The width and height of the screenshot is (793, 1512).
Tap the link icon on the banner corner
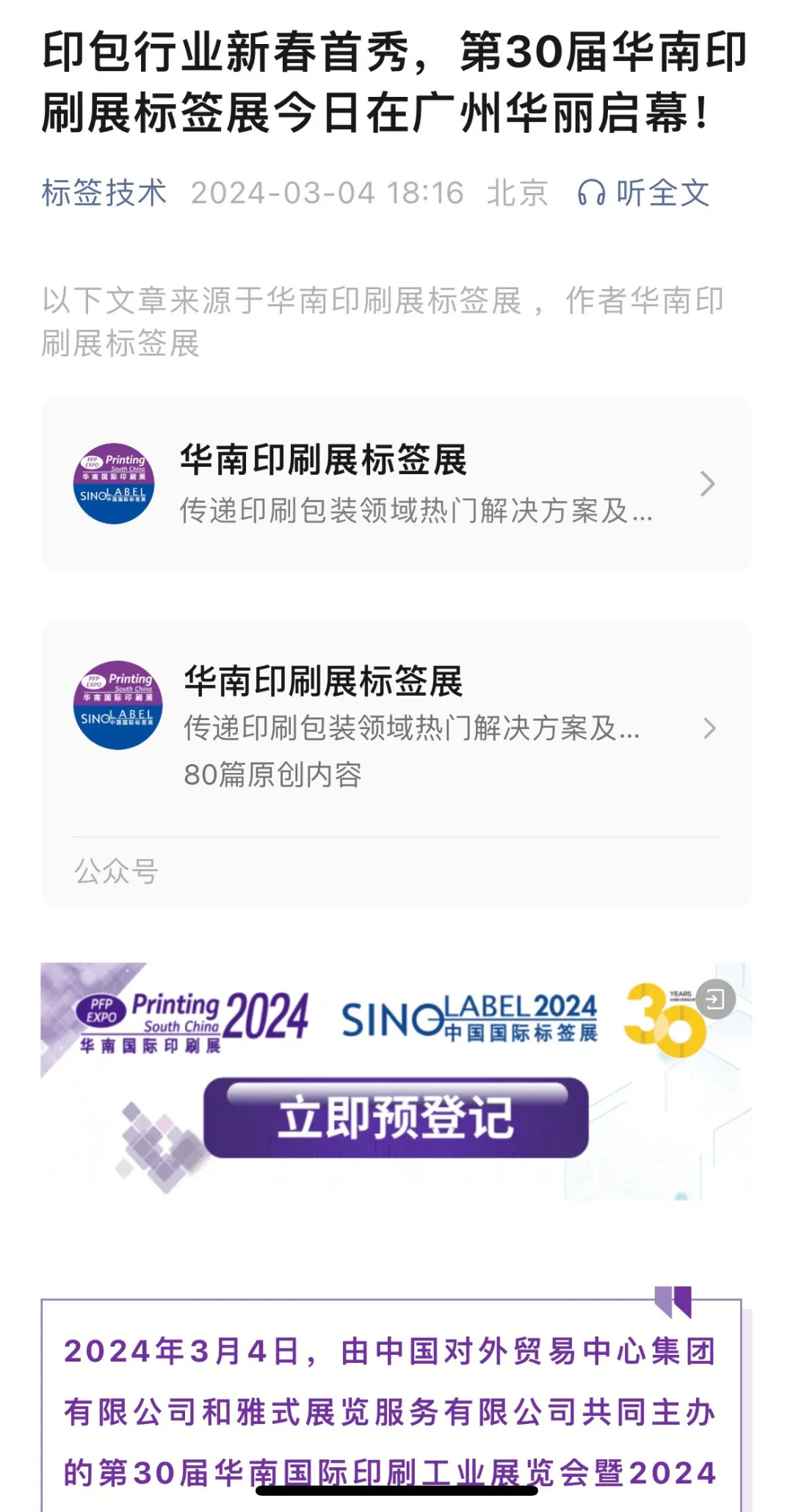pyautogui.click(x=715, y=999)
